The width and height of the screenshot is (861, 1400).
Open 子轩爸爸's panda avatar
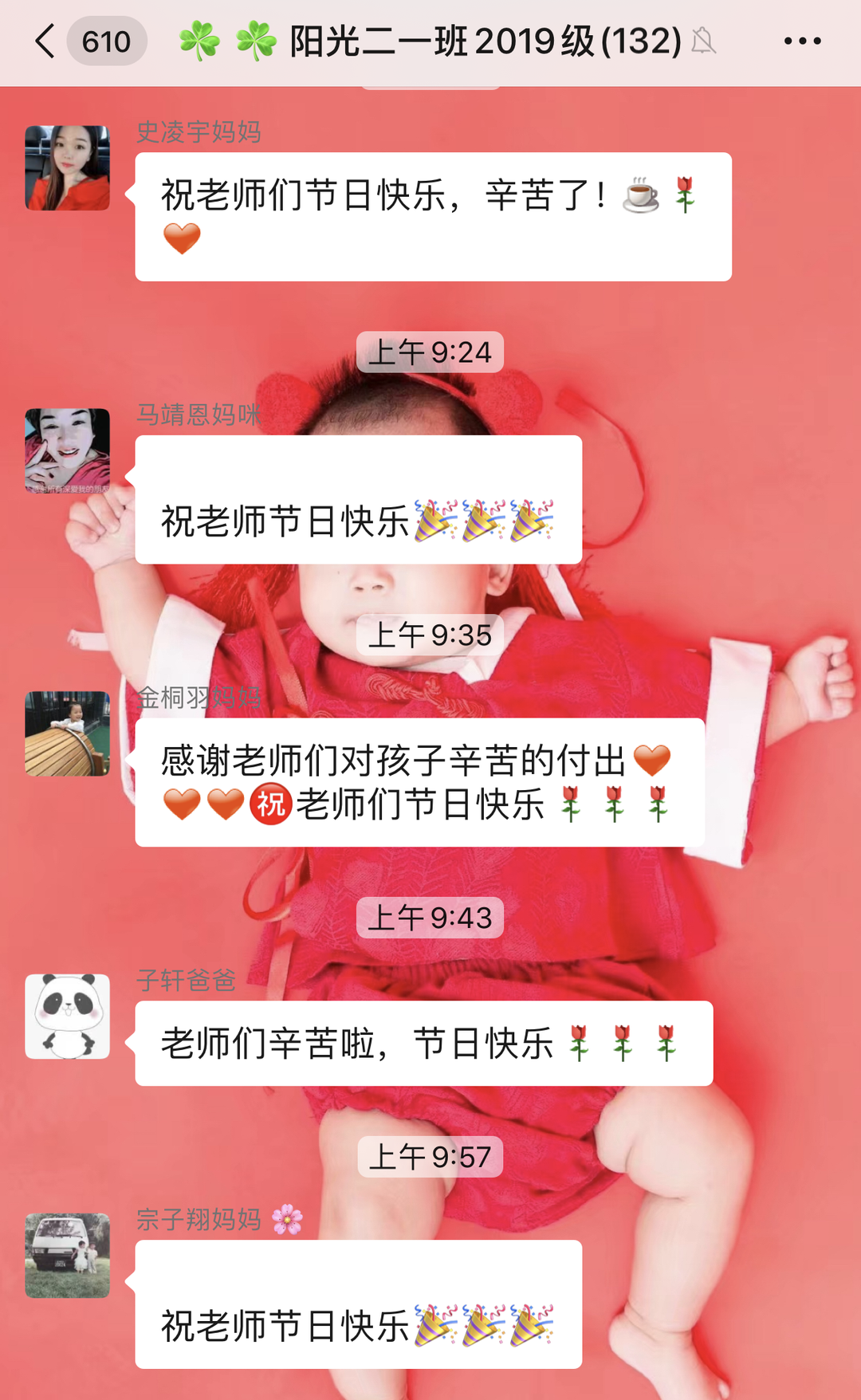pos(68,1017)
